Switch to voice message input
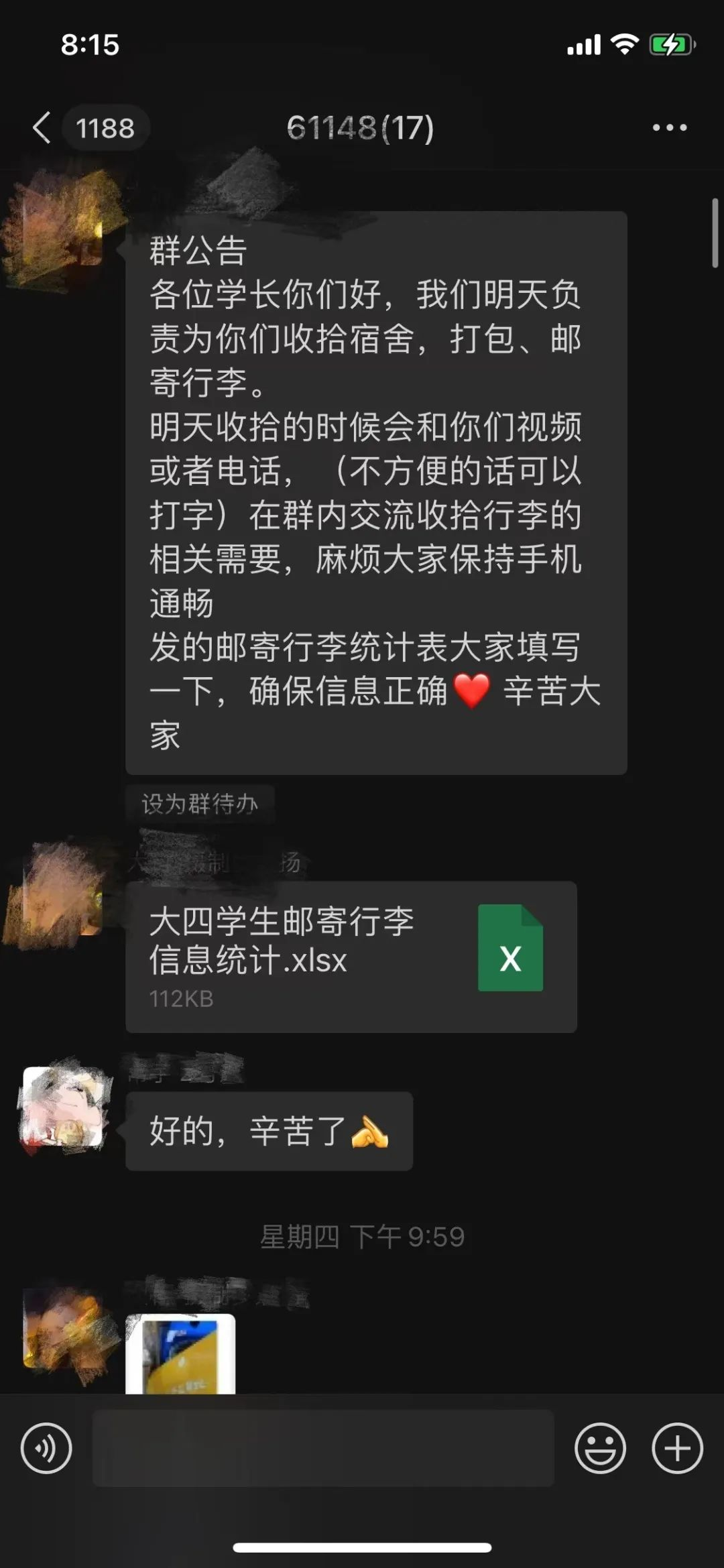Viewport: 724px width, 1568px height. coord(46,1449)
